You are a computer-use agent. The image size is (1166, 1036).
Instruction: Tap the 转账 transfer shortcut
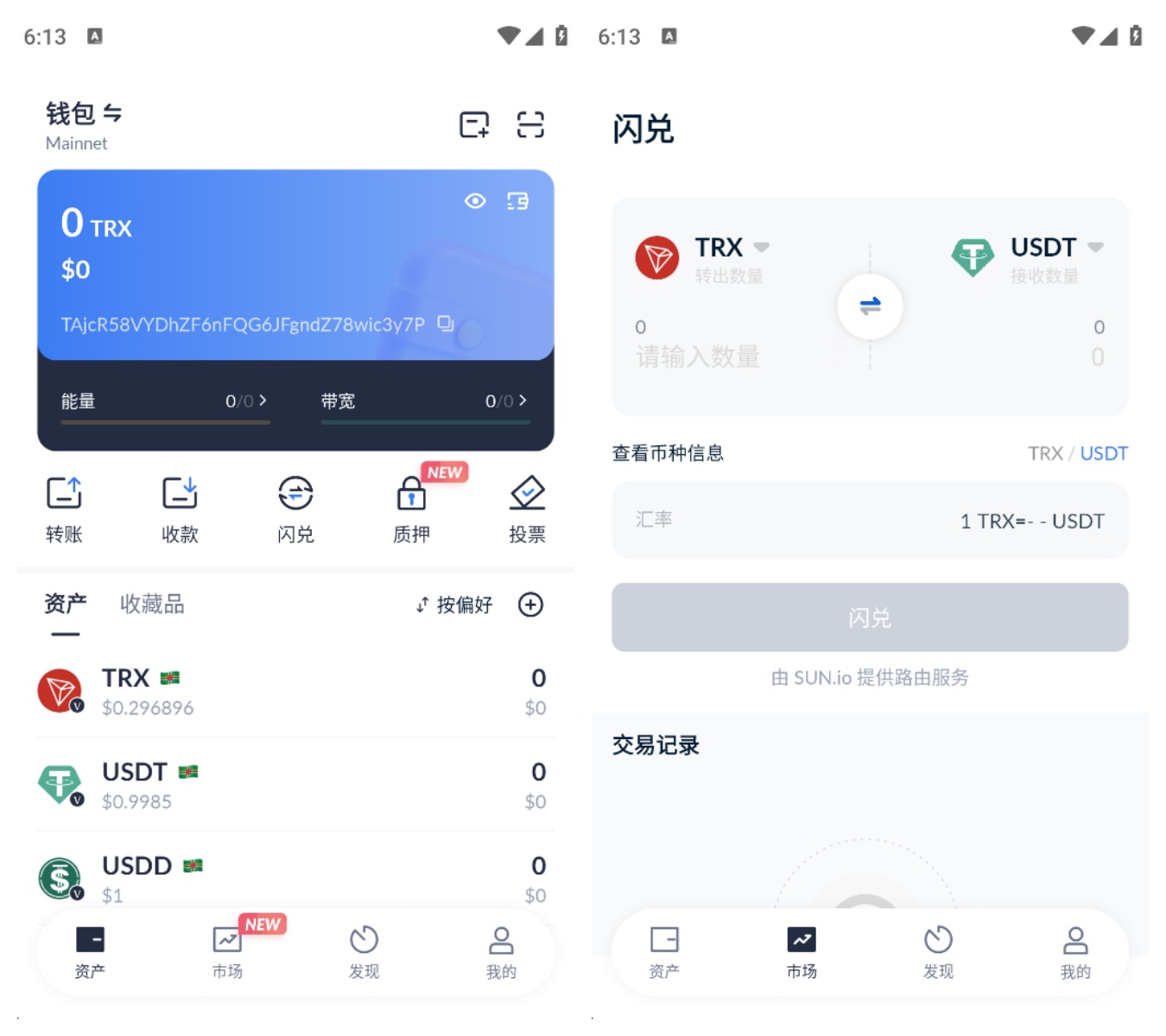pyautogui.click(x=64, y=509)
